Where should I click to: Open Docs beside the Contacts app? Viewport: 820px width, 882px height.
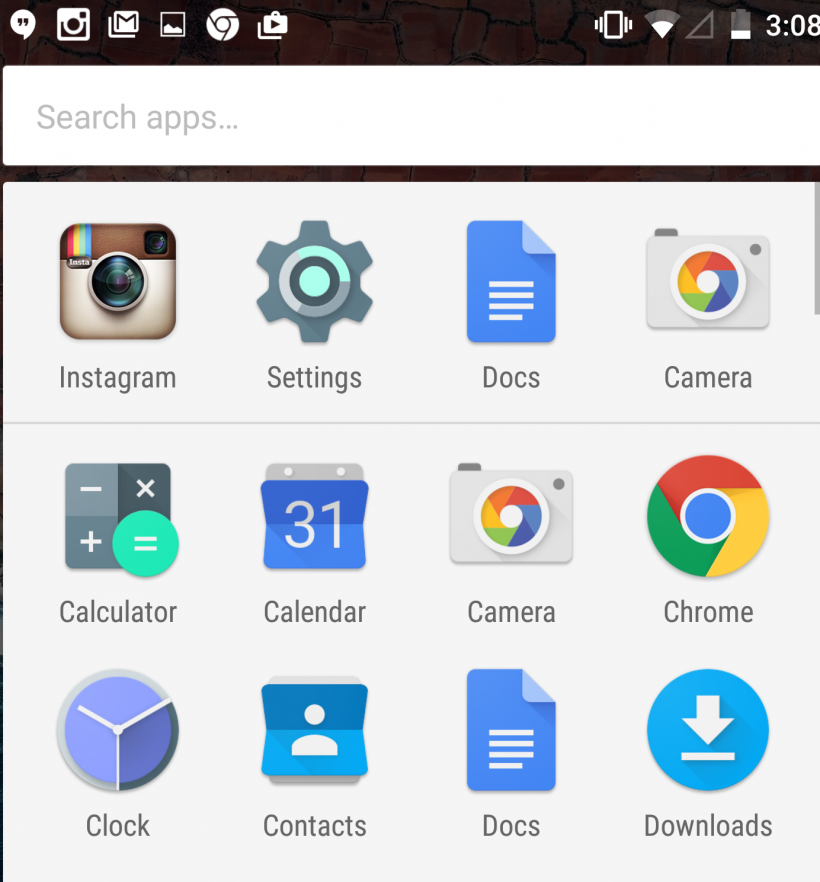511,731
